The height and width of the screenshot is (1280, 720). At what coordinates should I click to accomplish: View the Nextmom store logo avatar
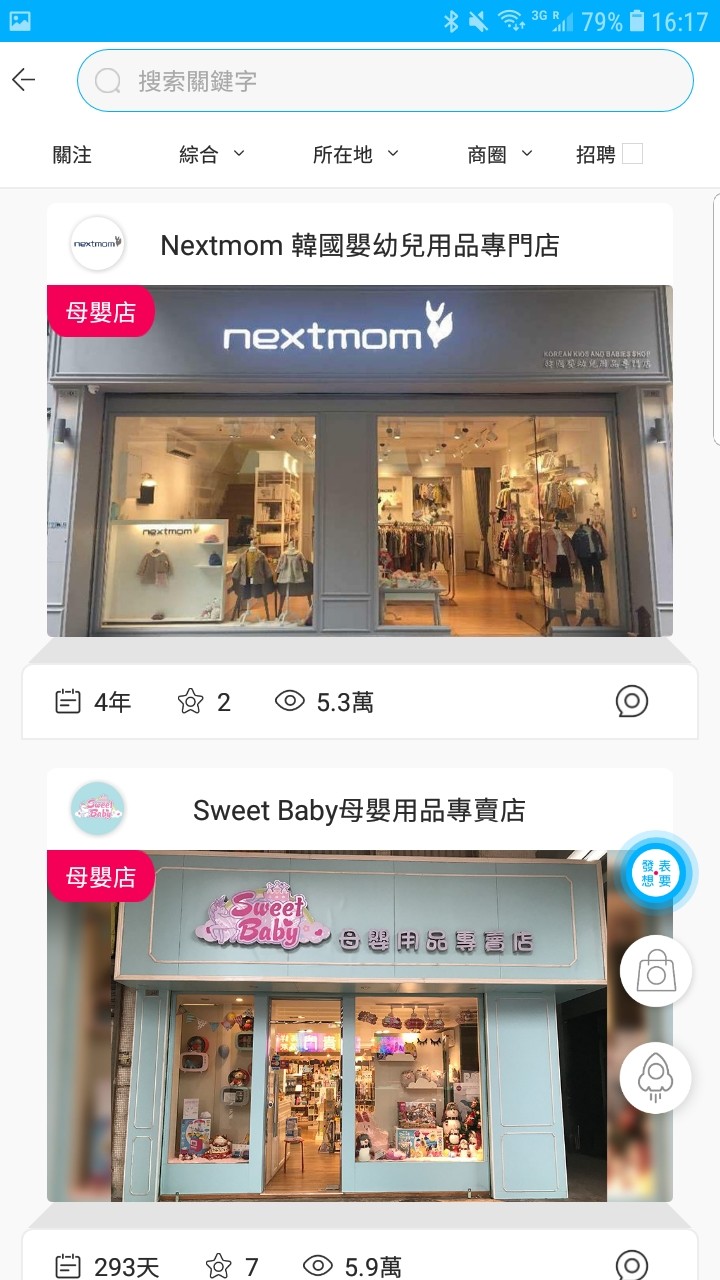(x=98, y=244)
